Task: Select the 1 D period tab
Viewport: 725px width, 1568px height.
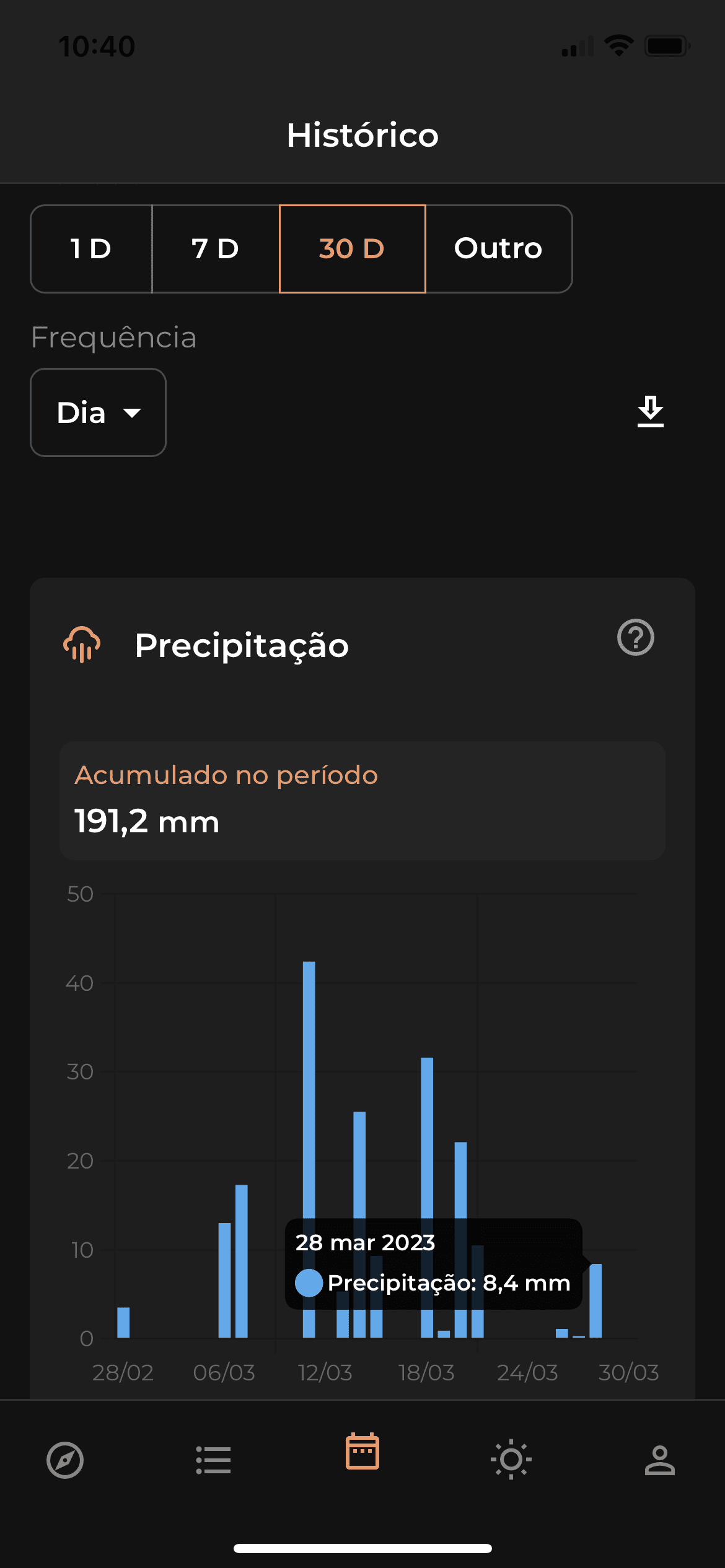Action: point(91,249)
